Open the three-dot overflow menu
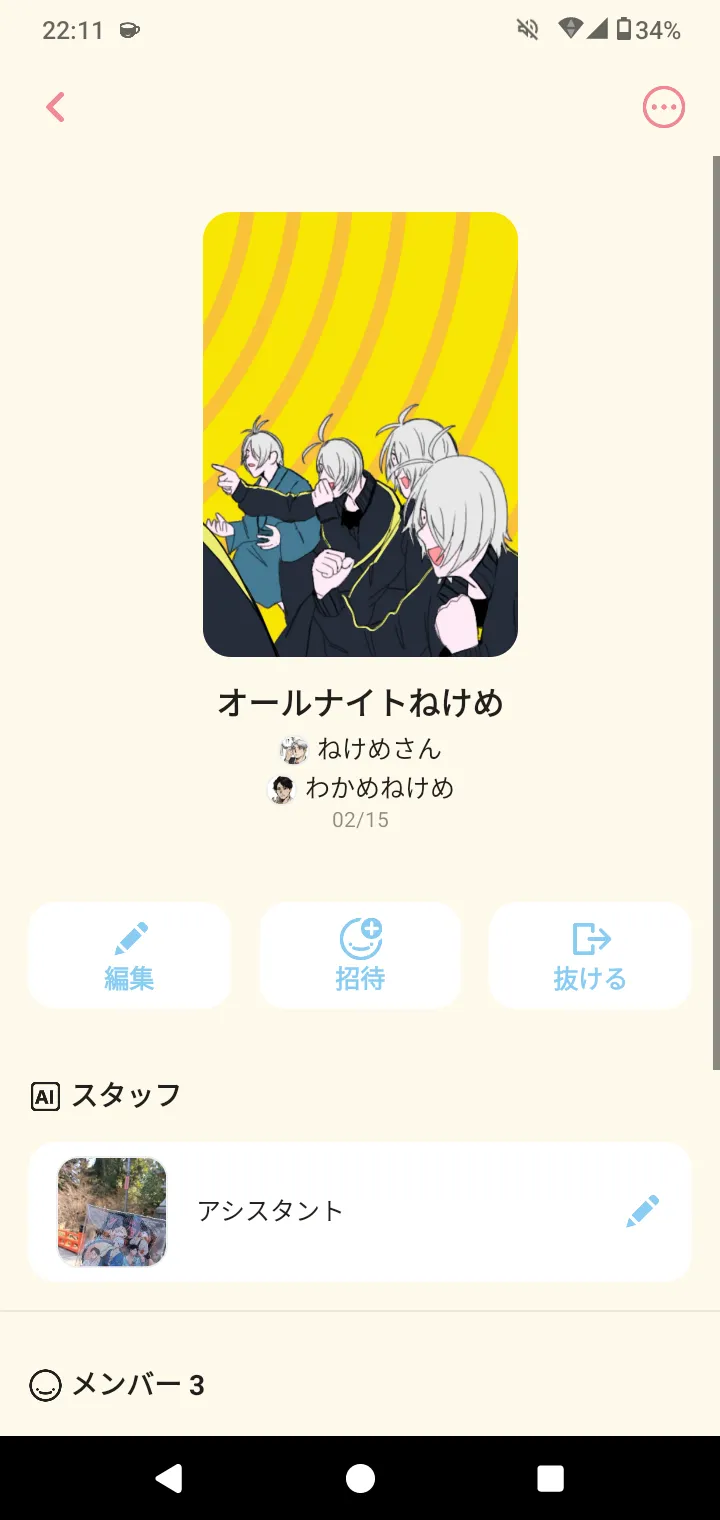This screenshot has height=1520, width=720. click(664, 107)
